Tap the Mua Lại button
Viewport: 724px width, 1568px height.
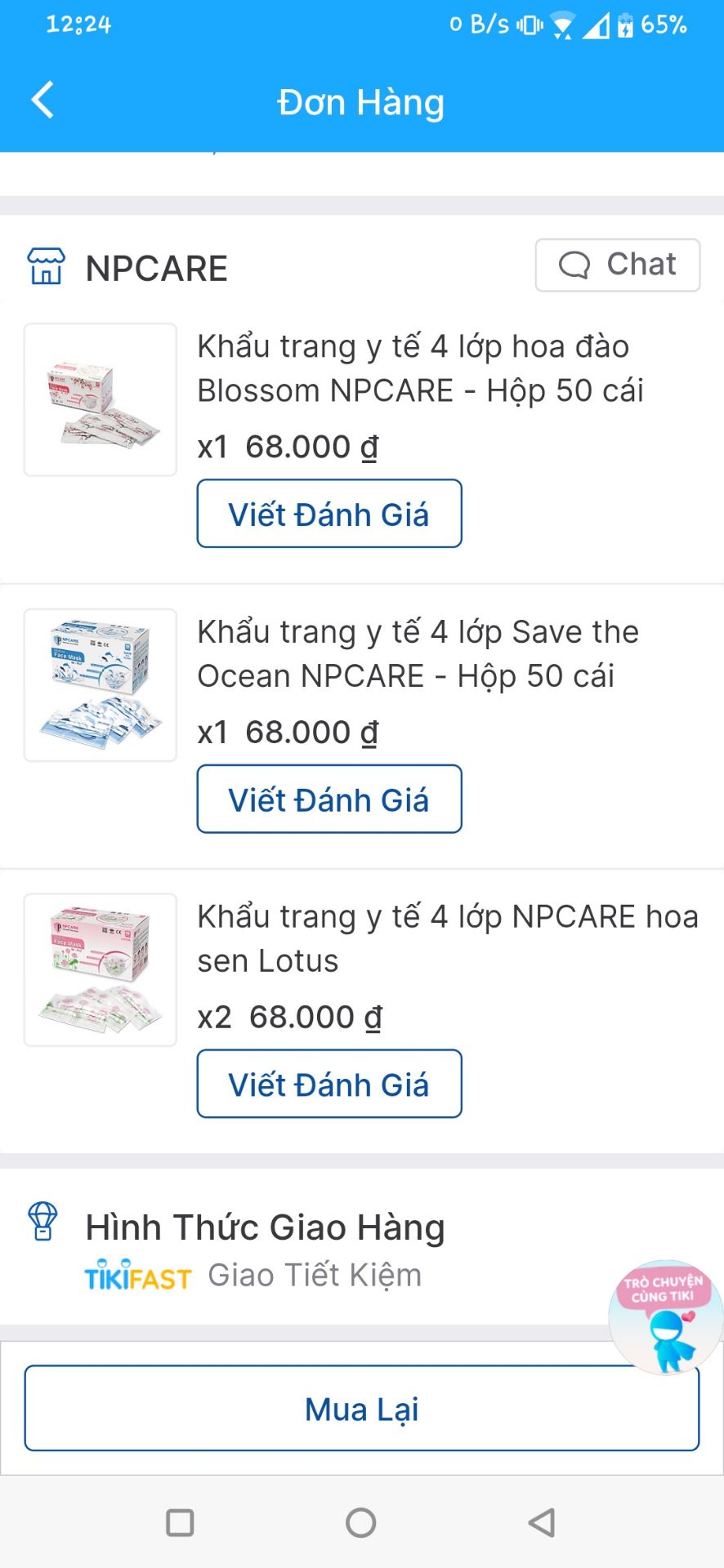click(x=362, y=1408)
